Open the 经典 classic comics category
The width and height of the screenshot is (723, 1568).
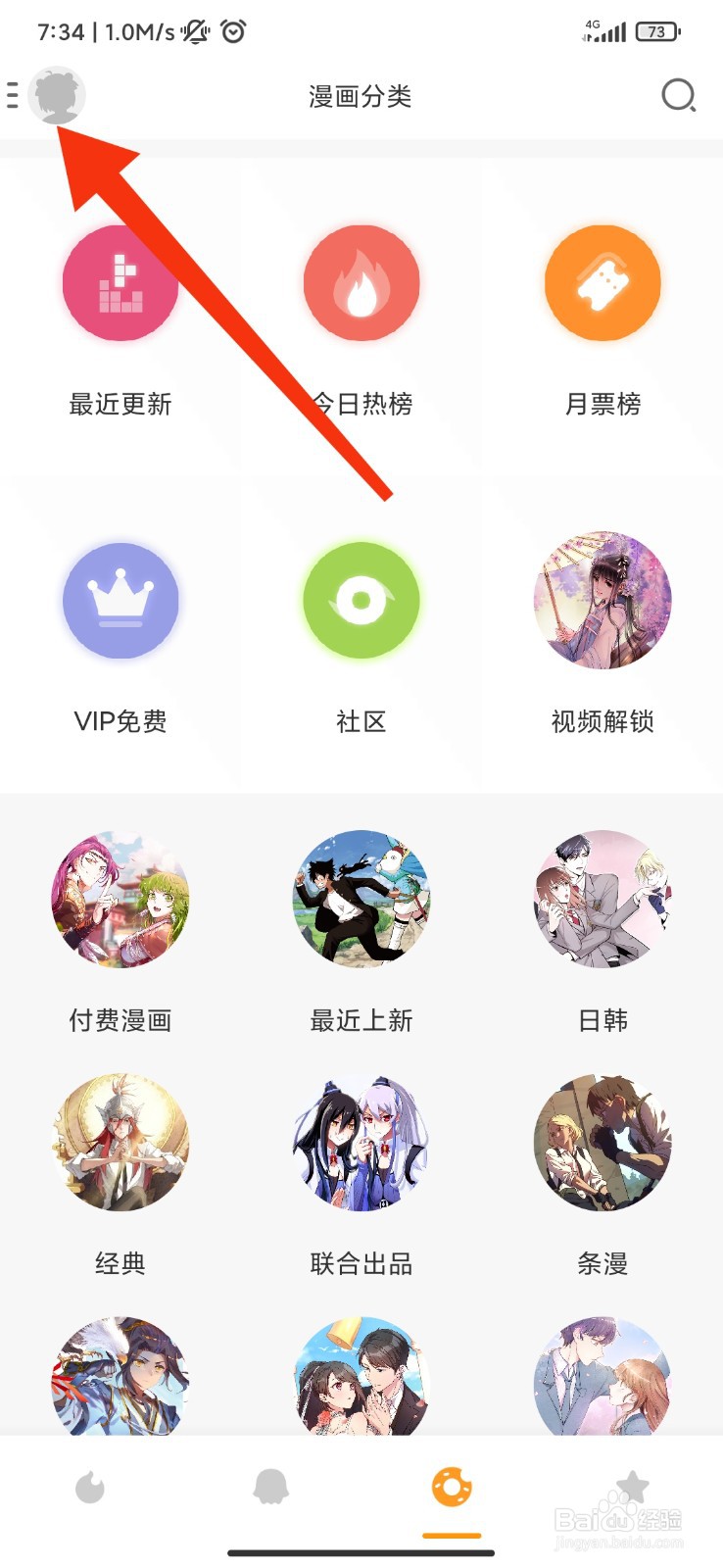tap(120, 1142)
